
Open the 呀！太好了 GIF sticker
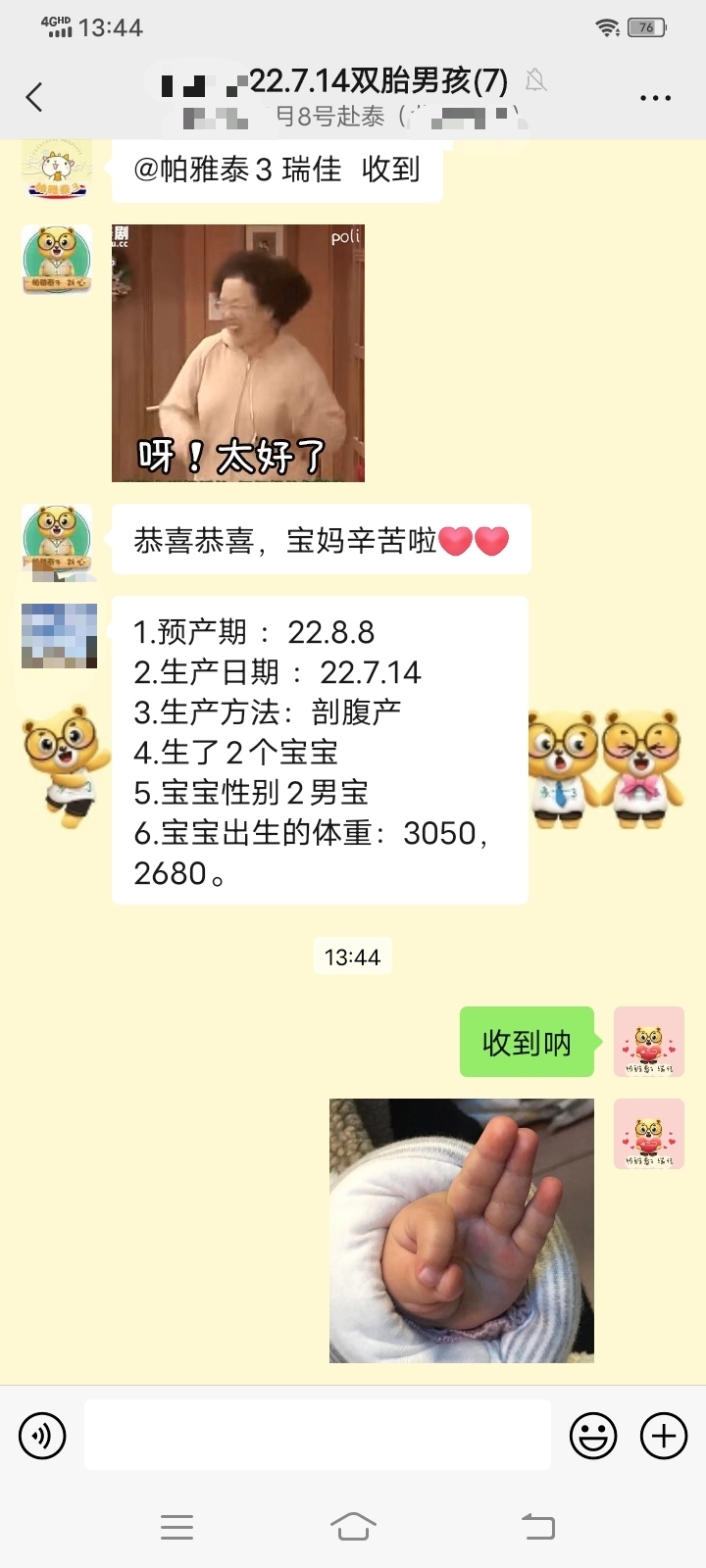pos(238,353)
